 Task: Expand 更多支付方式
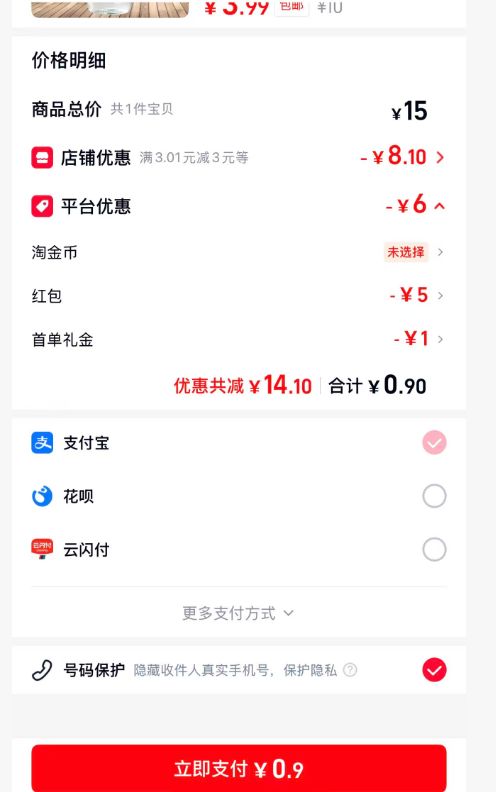pyautogui.click(x=238, y=613)
